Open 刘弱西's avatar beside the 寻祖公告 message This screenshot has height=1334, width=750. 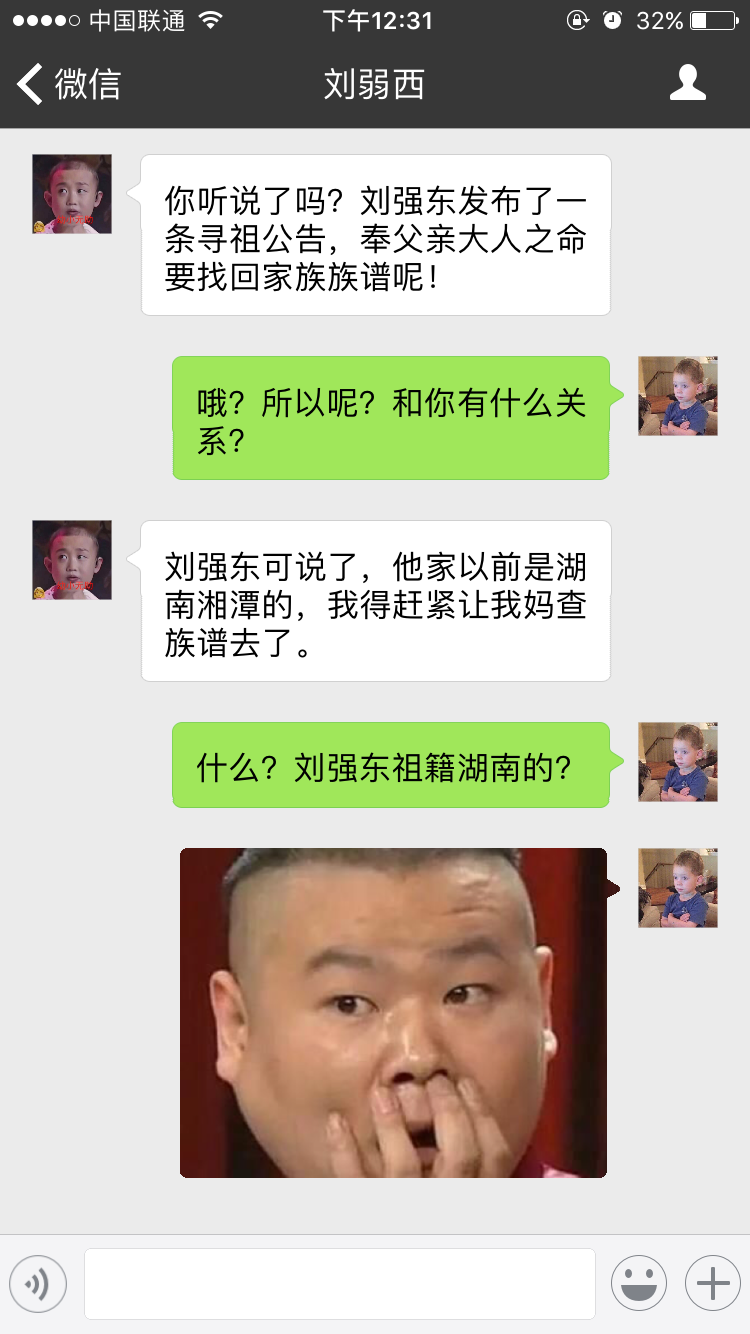(x=72, y=194)
